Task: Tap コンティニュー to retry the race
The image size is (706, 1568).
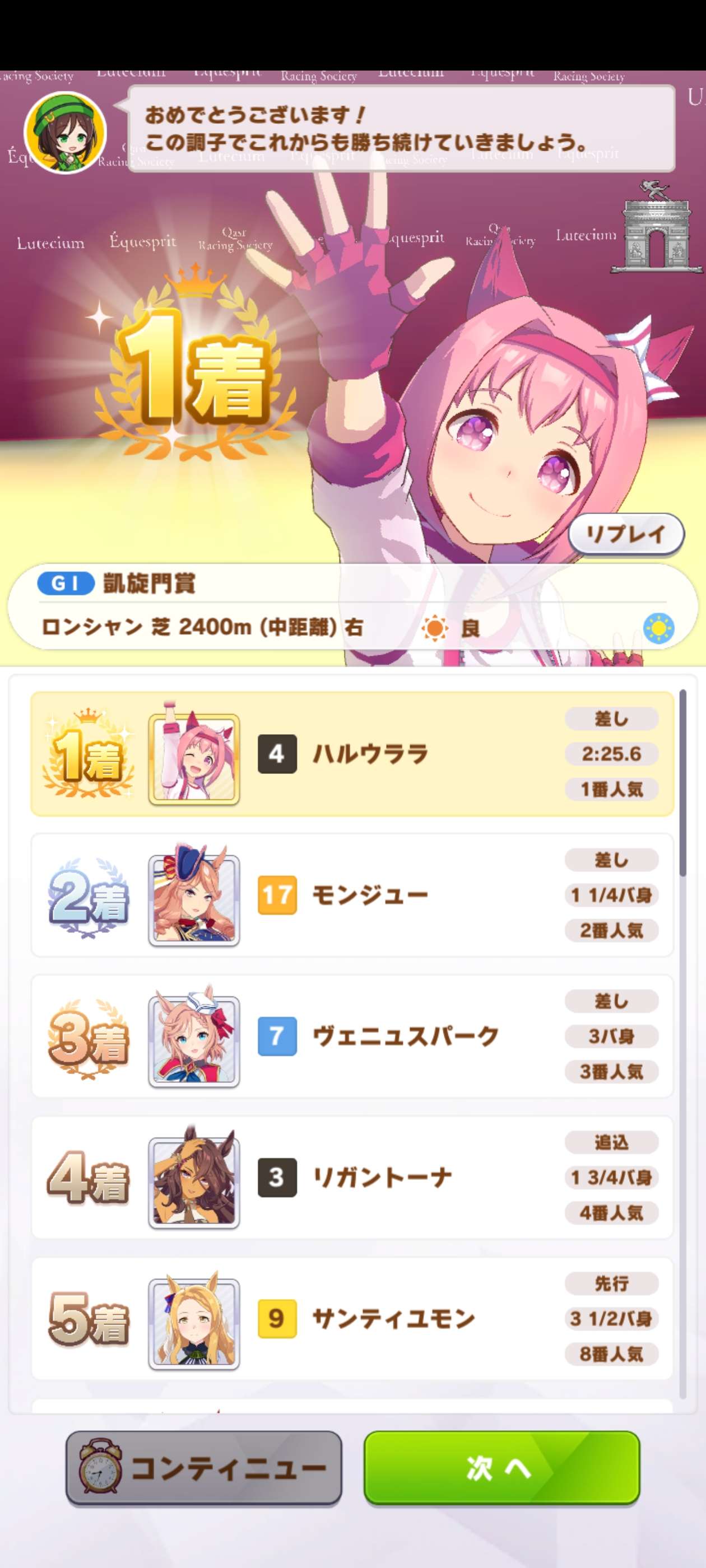Action: [x=203, y=1468]
